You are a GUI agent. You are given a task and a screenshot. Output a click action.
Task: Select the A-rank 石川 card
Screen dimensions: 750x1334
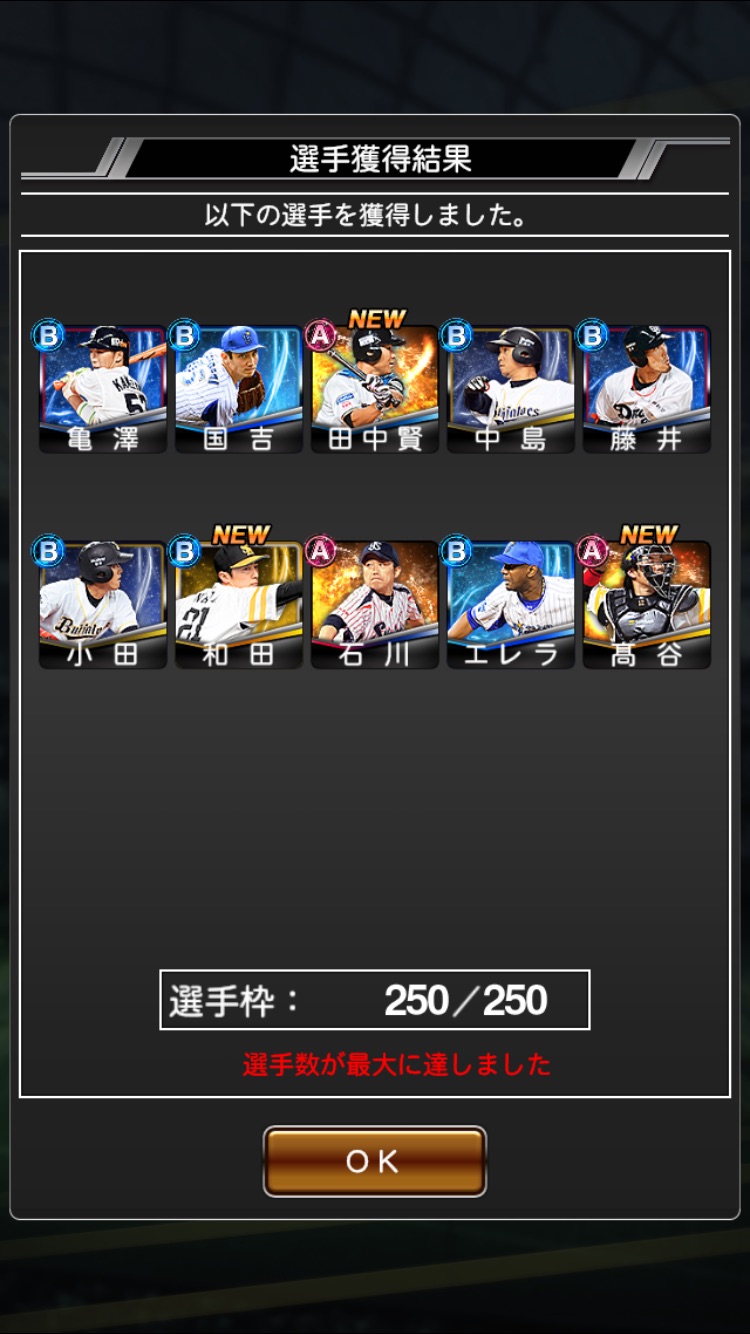coord(375,604)
